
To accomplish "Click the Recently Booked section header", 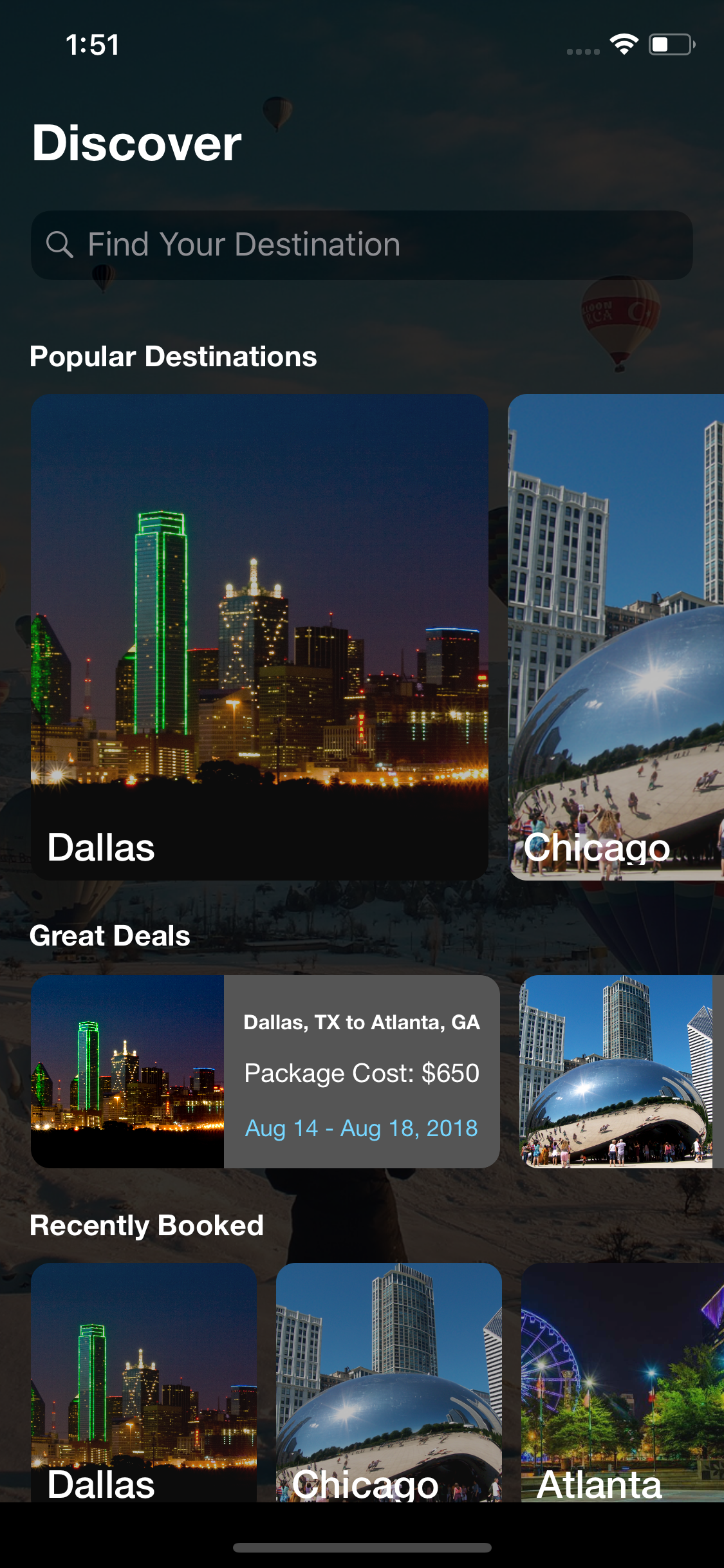I will click(147, 1226).
